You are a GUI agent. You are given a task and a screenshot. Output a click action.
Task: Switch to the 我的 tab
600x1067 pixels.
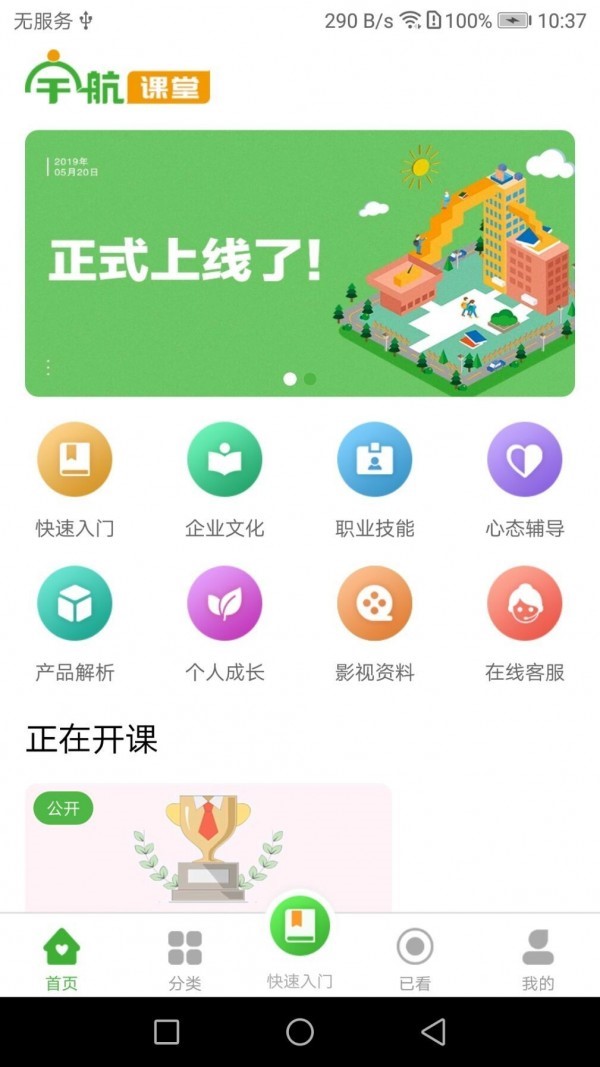[x=538, y=958]
